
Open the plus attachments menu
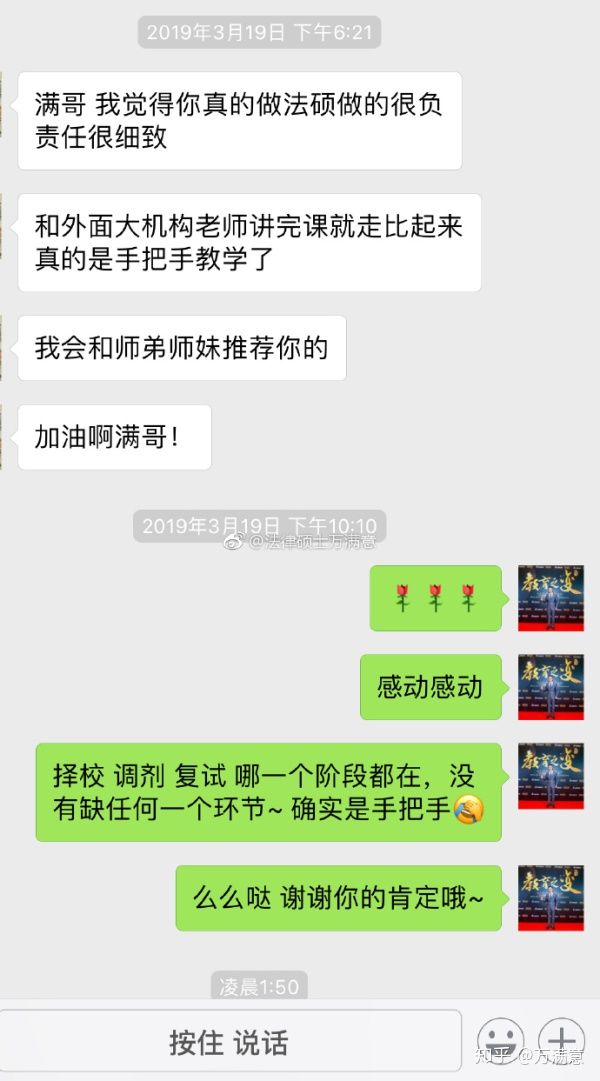coord(561,1042)
